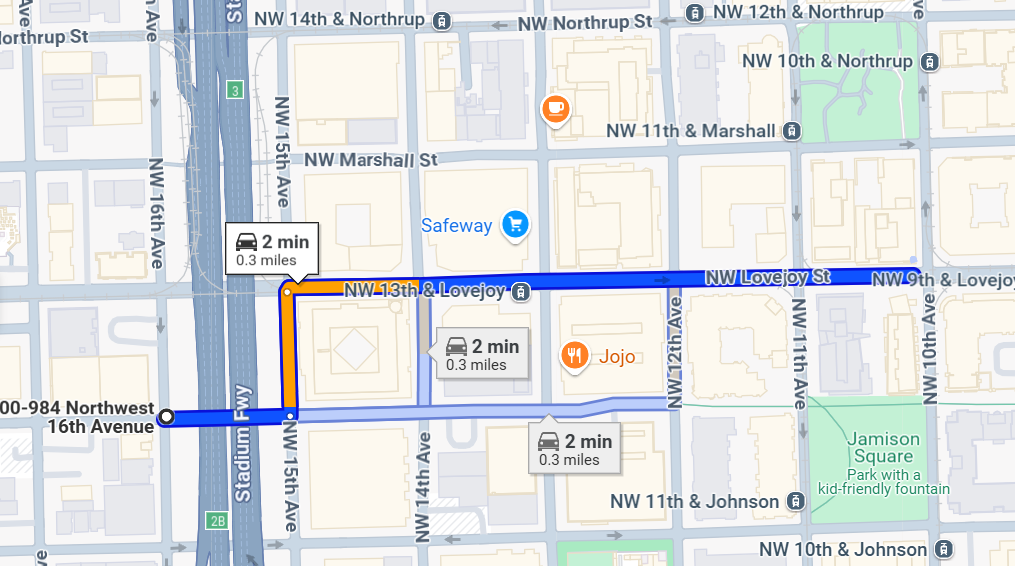This screenshot has width=1015, height=566.
Task: Select the NW 11th & Marshall stop
Action: (x=792, y=131)
